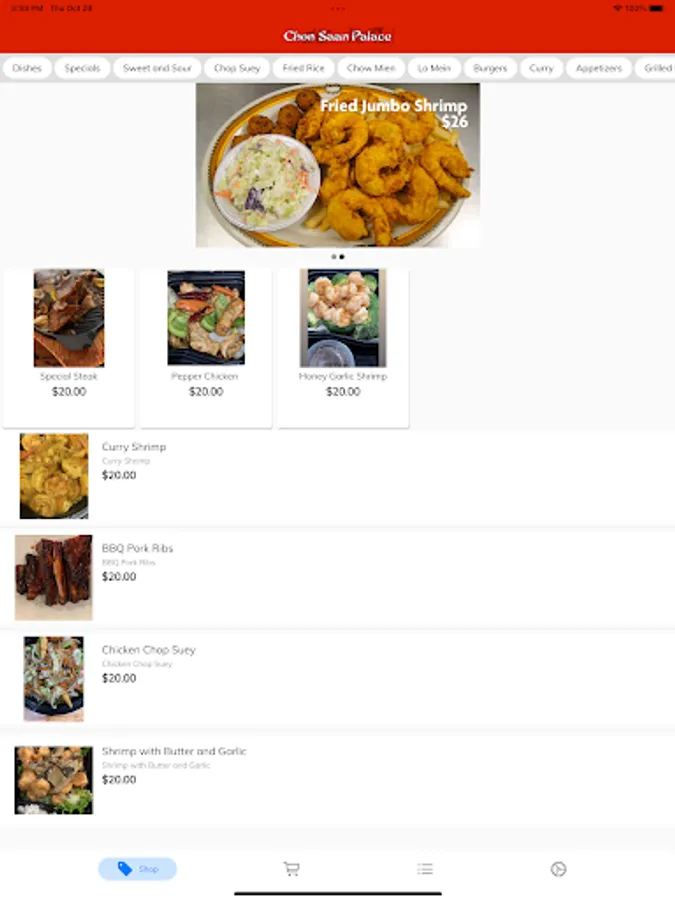Browse the Burgers category
The height and width of the screenshot is (900, 675).
click(490, 68)
